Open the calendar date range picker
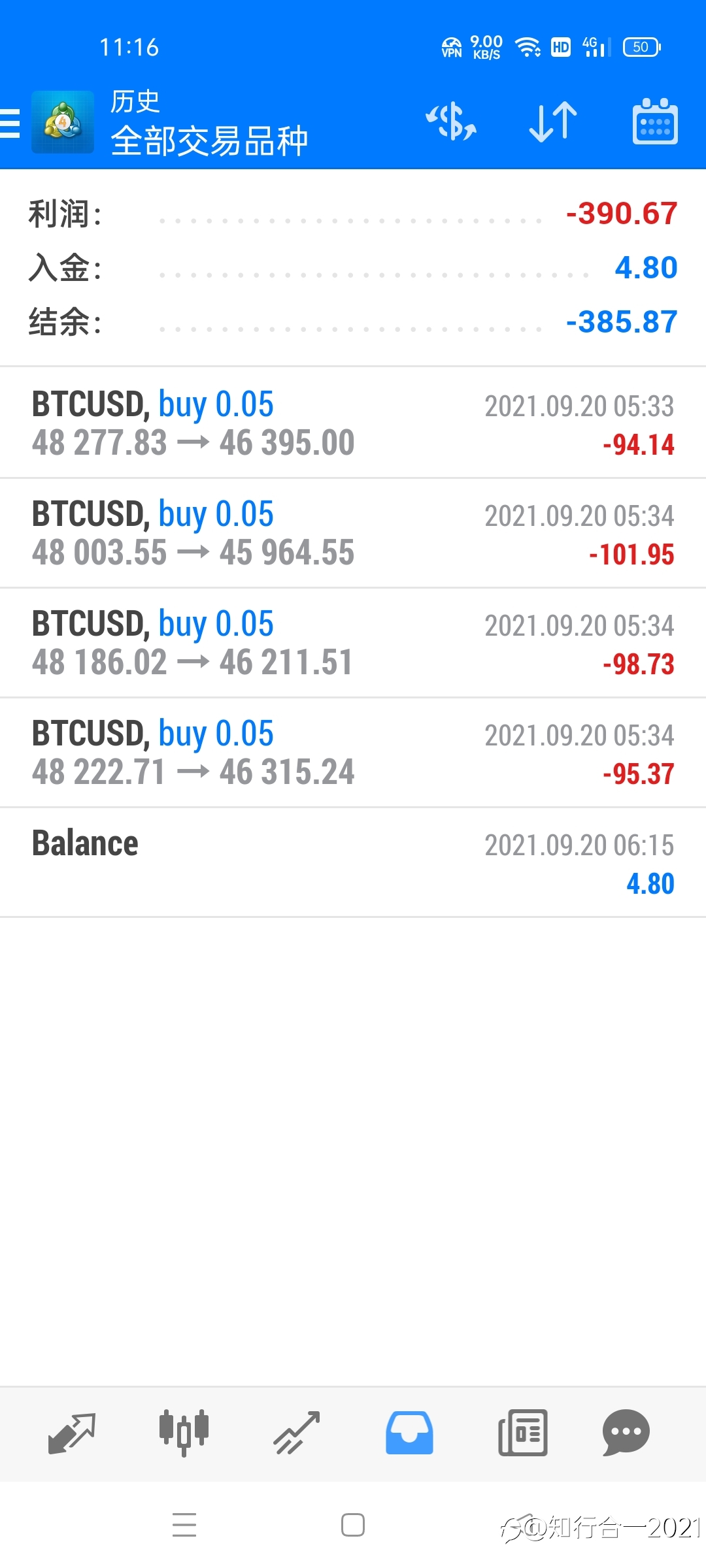706x1568 pixels. click(655, 122)
